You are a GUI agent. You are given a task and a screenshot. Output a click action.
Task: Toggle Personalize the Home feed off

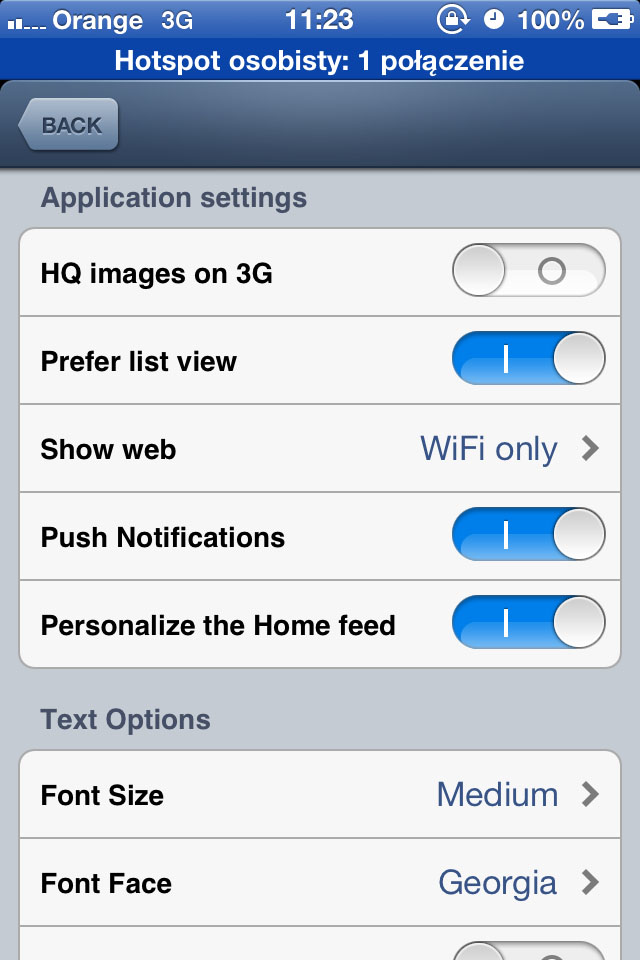tap(528, 623)
